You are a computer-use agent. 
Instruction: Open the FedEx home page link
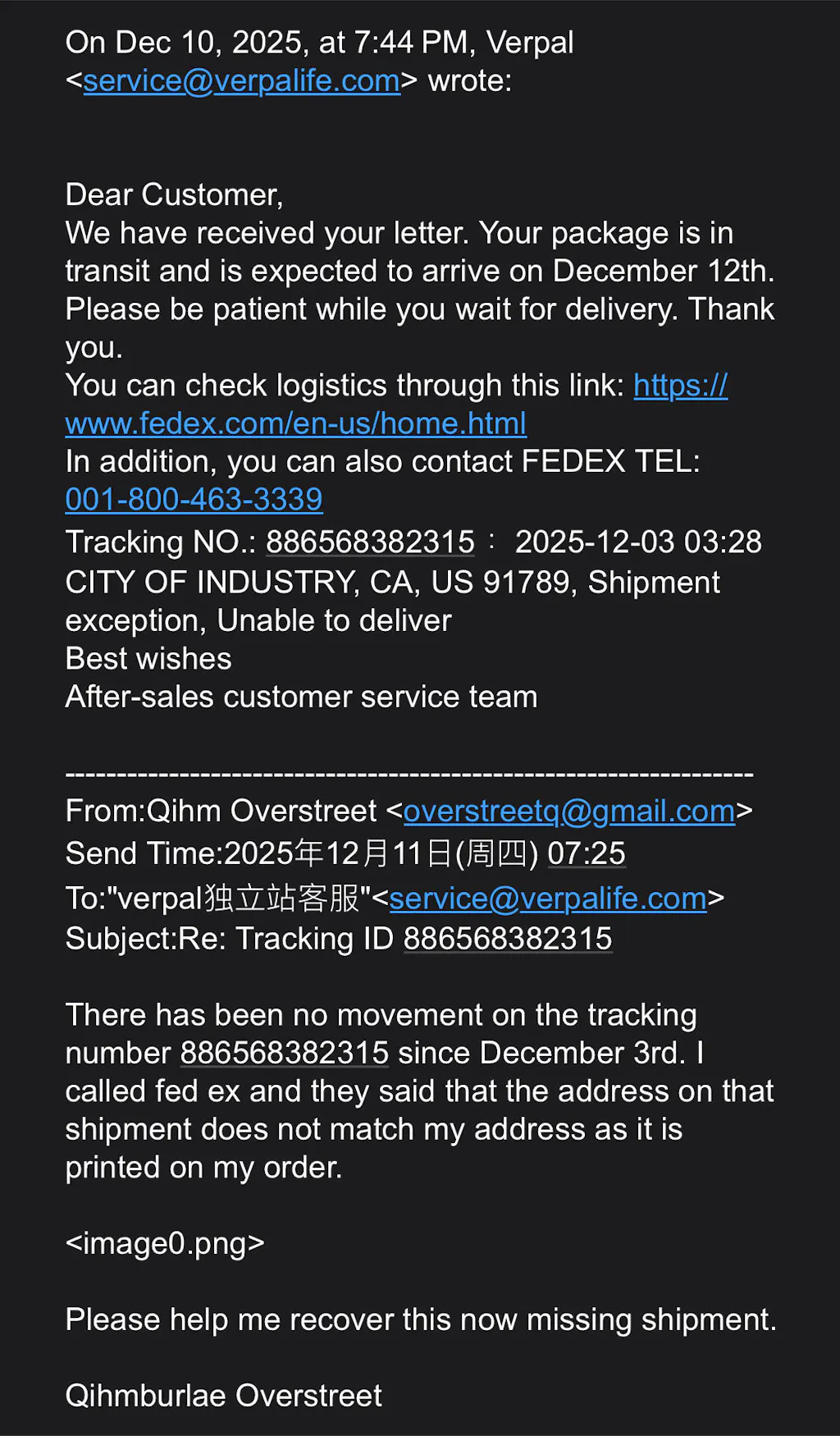point(295,423)
